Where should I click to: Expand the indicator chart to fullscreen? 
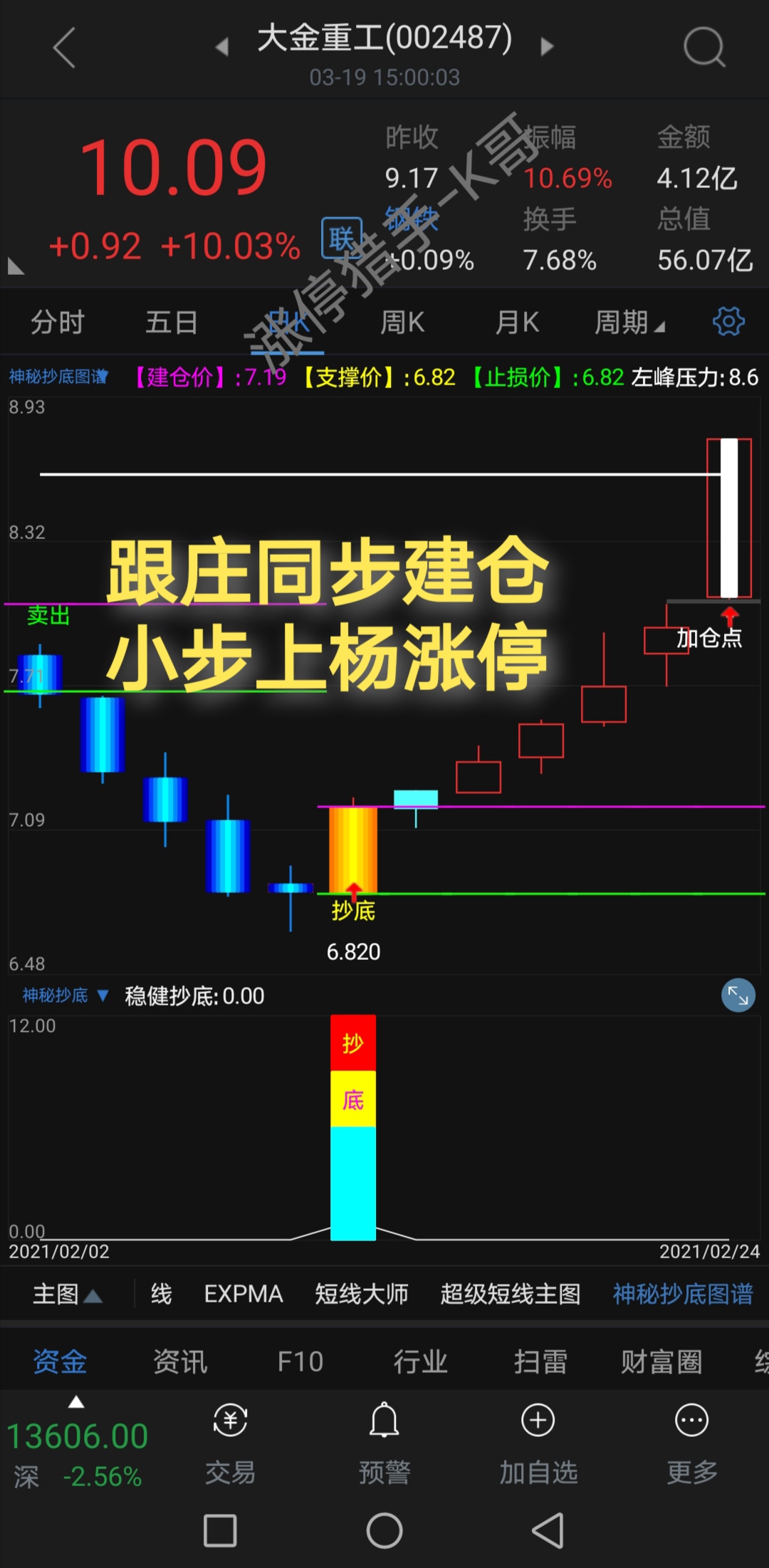tap(738, 995)
